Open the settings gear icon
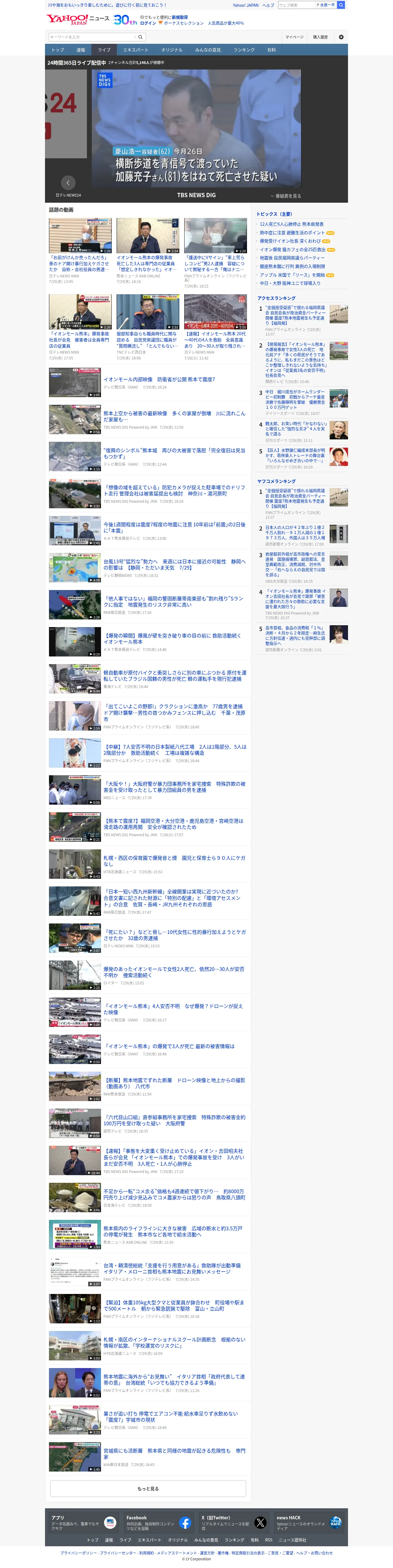 pyautogui.click(x=341, y=37)
